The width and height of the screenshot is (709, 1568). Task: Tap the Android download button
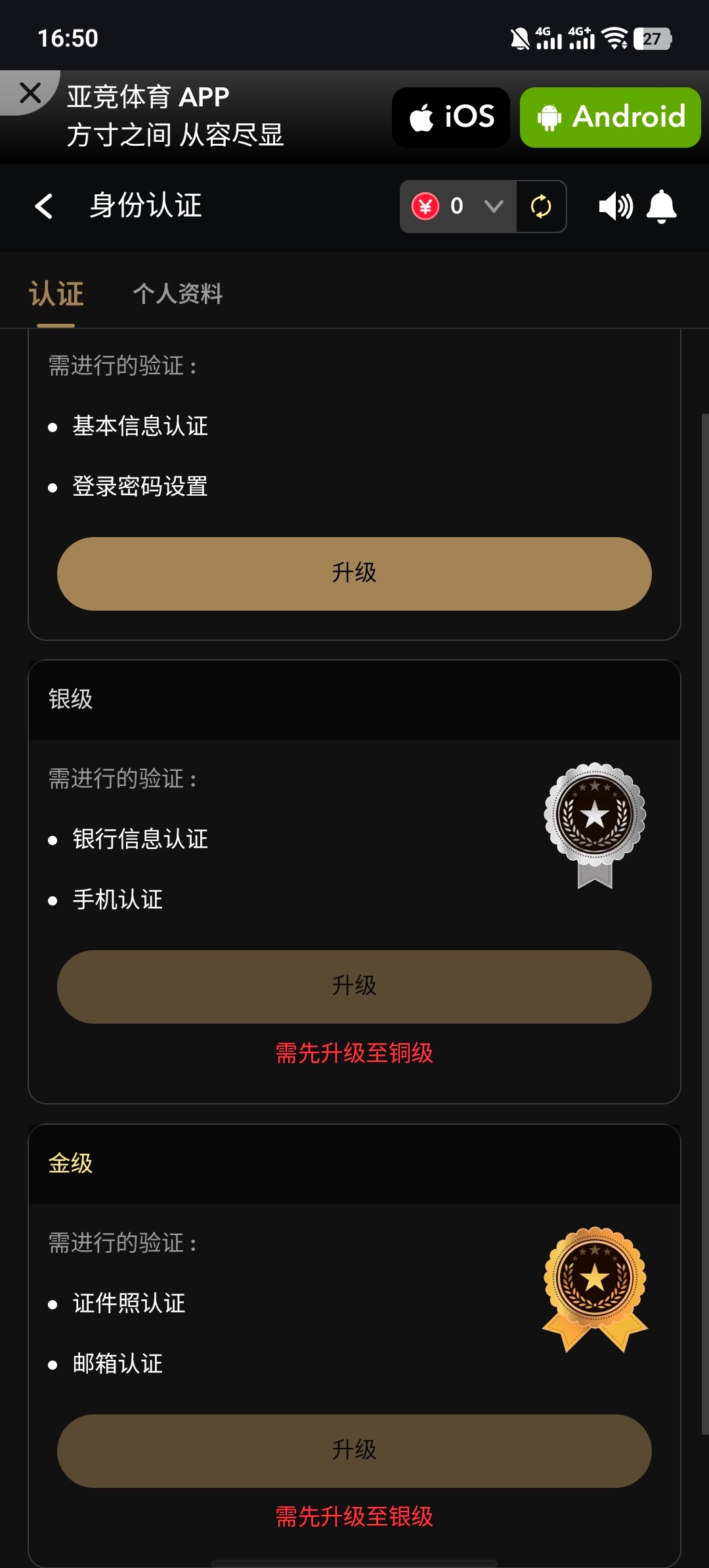610,118
